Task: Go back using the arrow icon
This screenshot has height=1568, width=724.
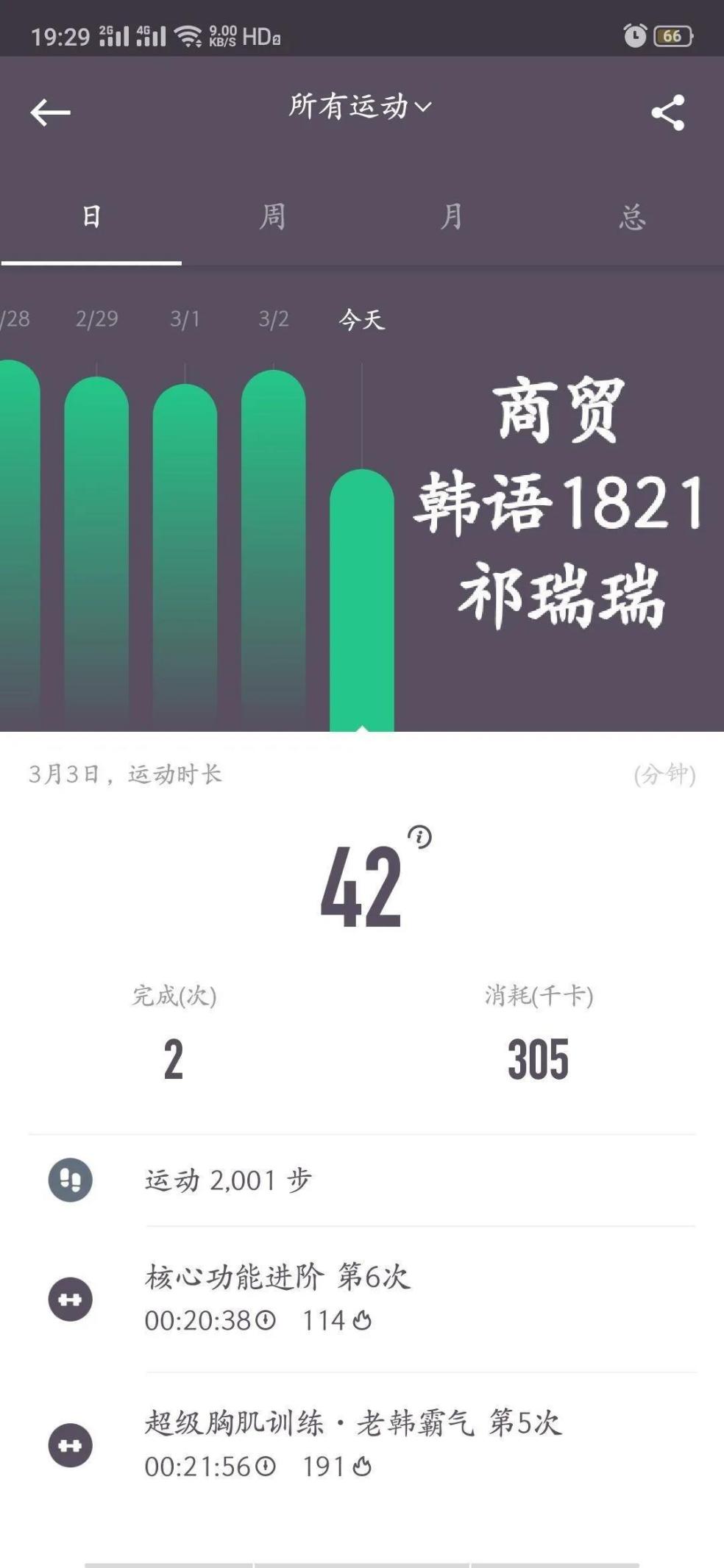Action: click(x=50, y=113)
